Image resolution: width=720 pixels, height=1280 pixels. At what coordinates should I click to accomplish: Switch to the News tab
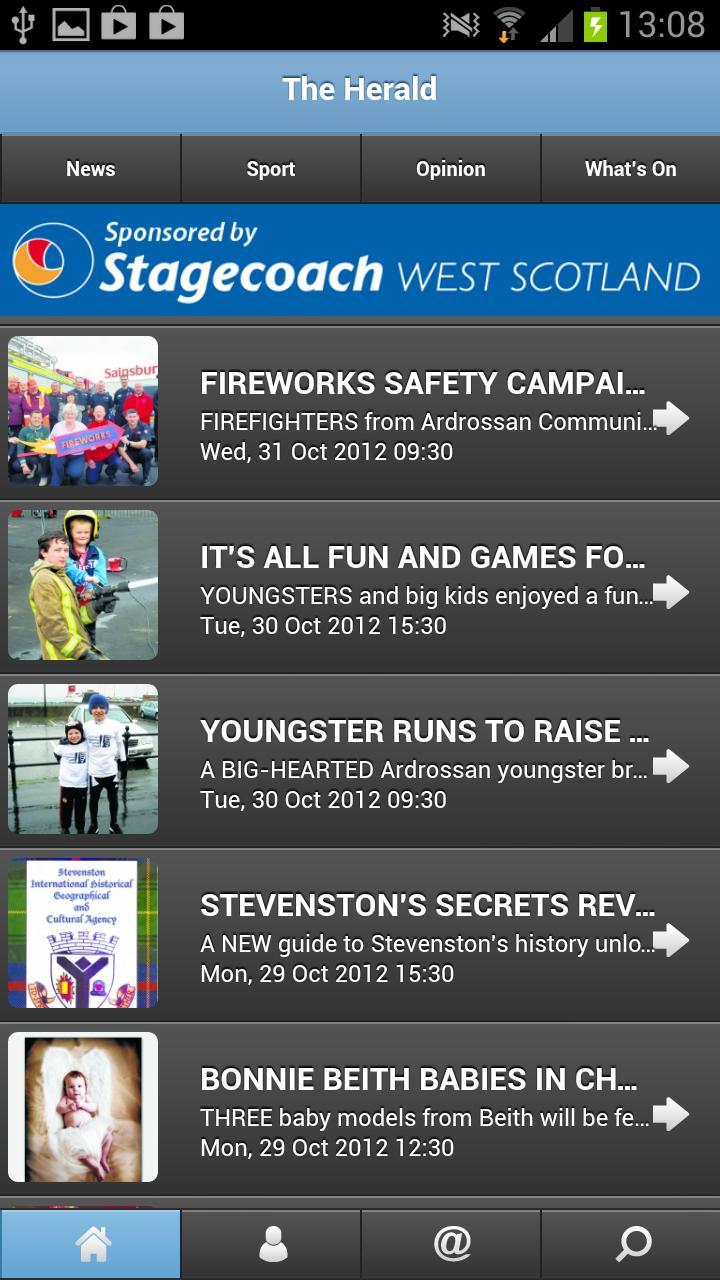point(90,169)
